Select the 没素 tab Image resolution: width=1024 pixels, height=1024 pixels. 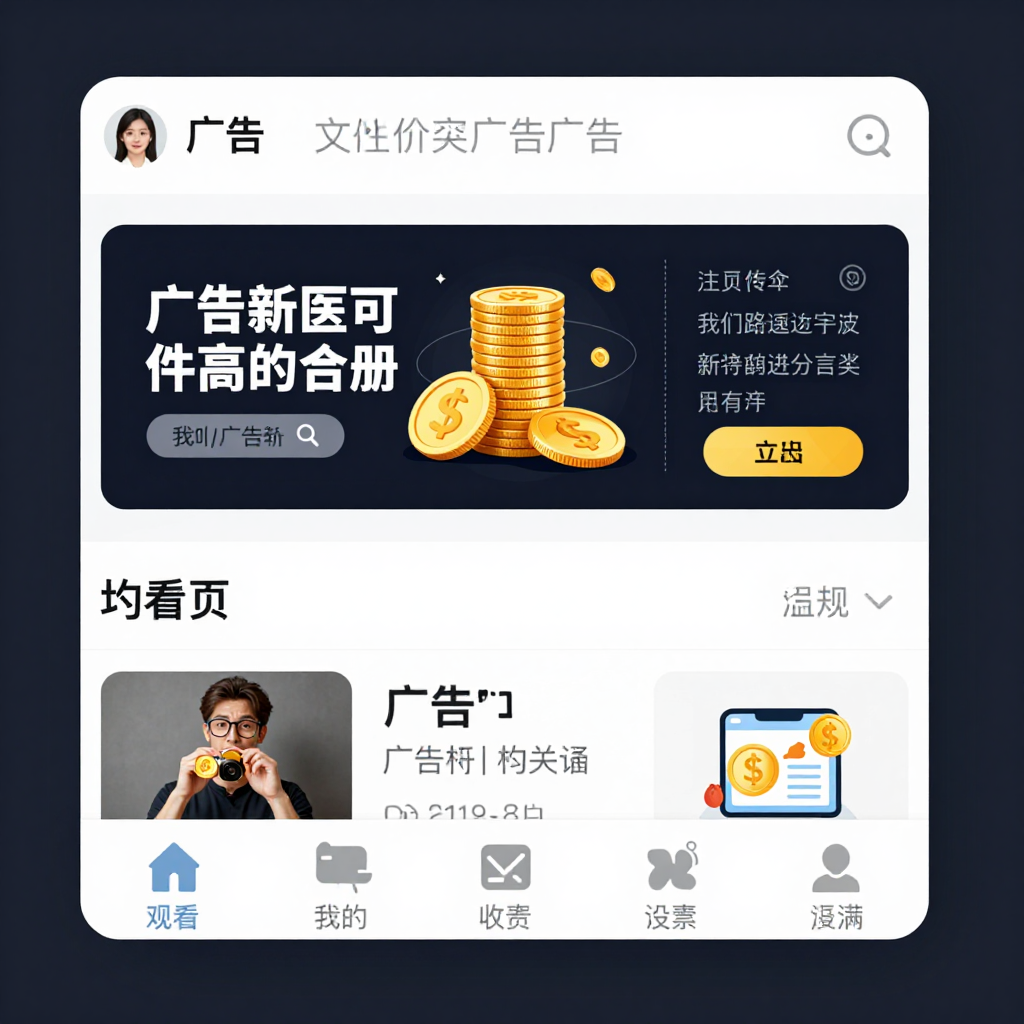pos(671,885)
